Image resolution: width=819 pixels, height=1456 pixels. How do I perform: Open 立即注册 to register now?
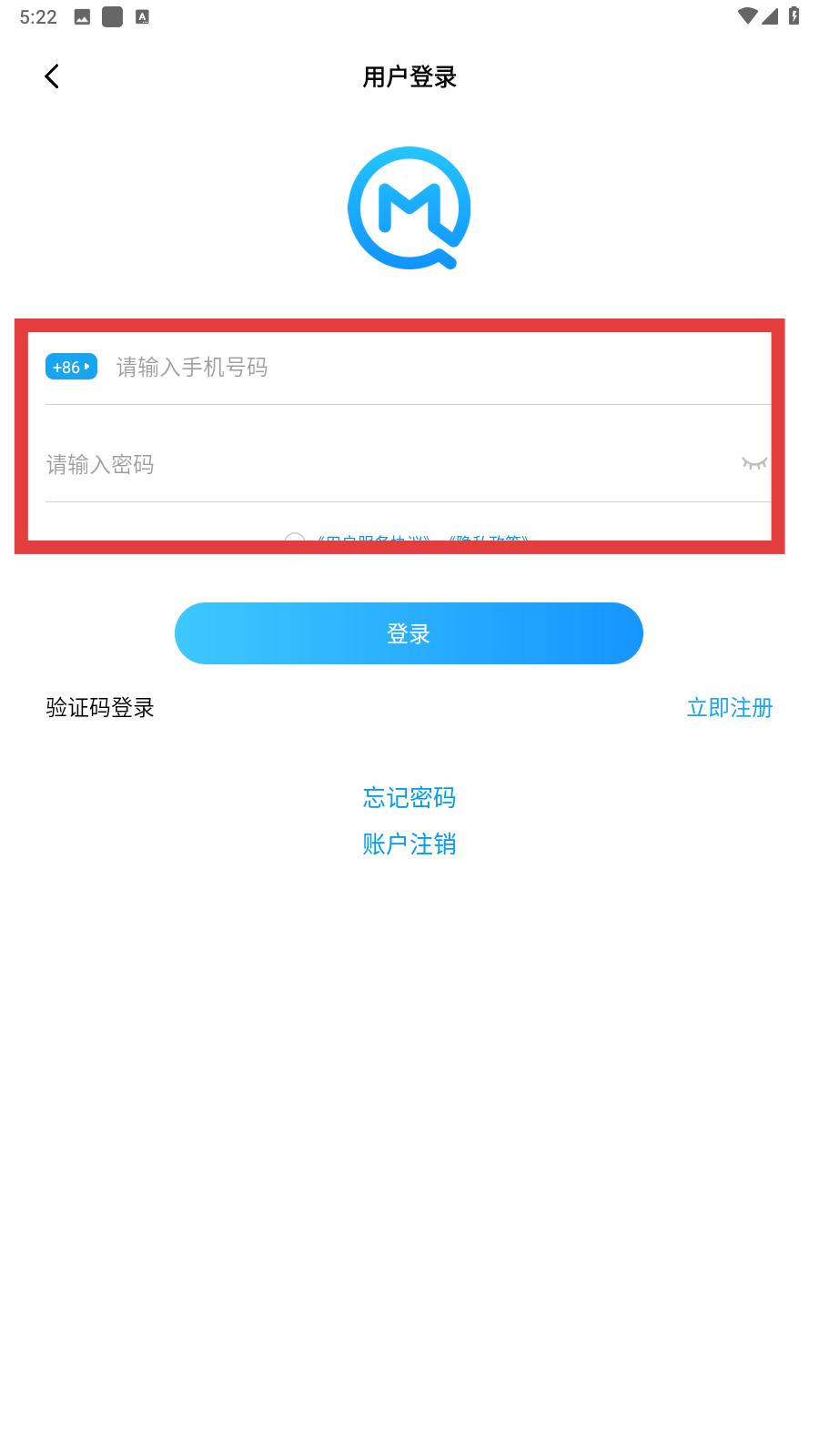click(x=730, y=708)
